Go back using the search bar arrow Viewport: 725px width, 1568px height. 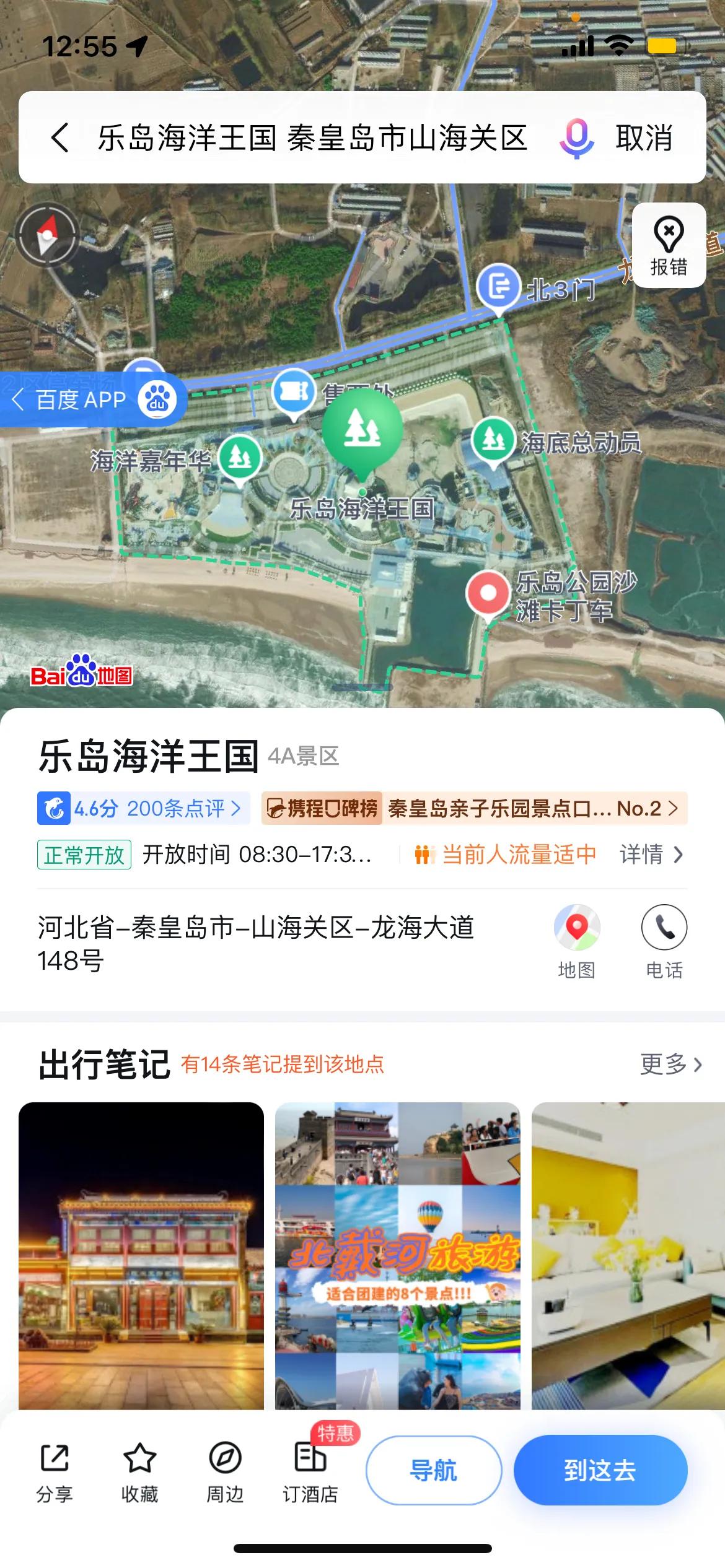tap(60, 137)
